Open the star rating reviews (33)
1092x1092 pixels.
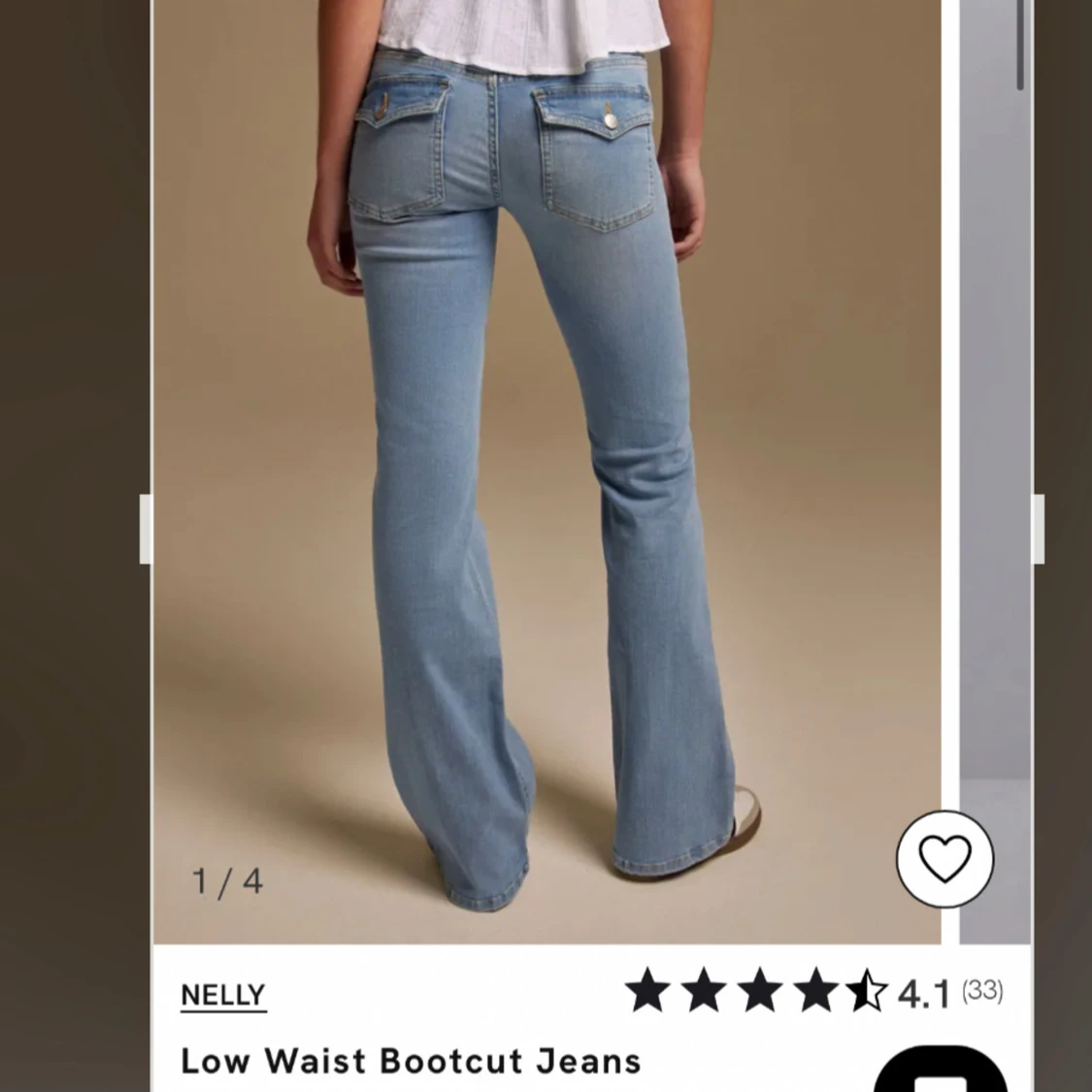(813, 990)
